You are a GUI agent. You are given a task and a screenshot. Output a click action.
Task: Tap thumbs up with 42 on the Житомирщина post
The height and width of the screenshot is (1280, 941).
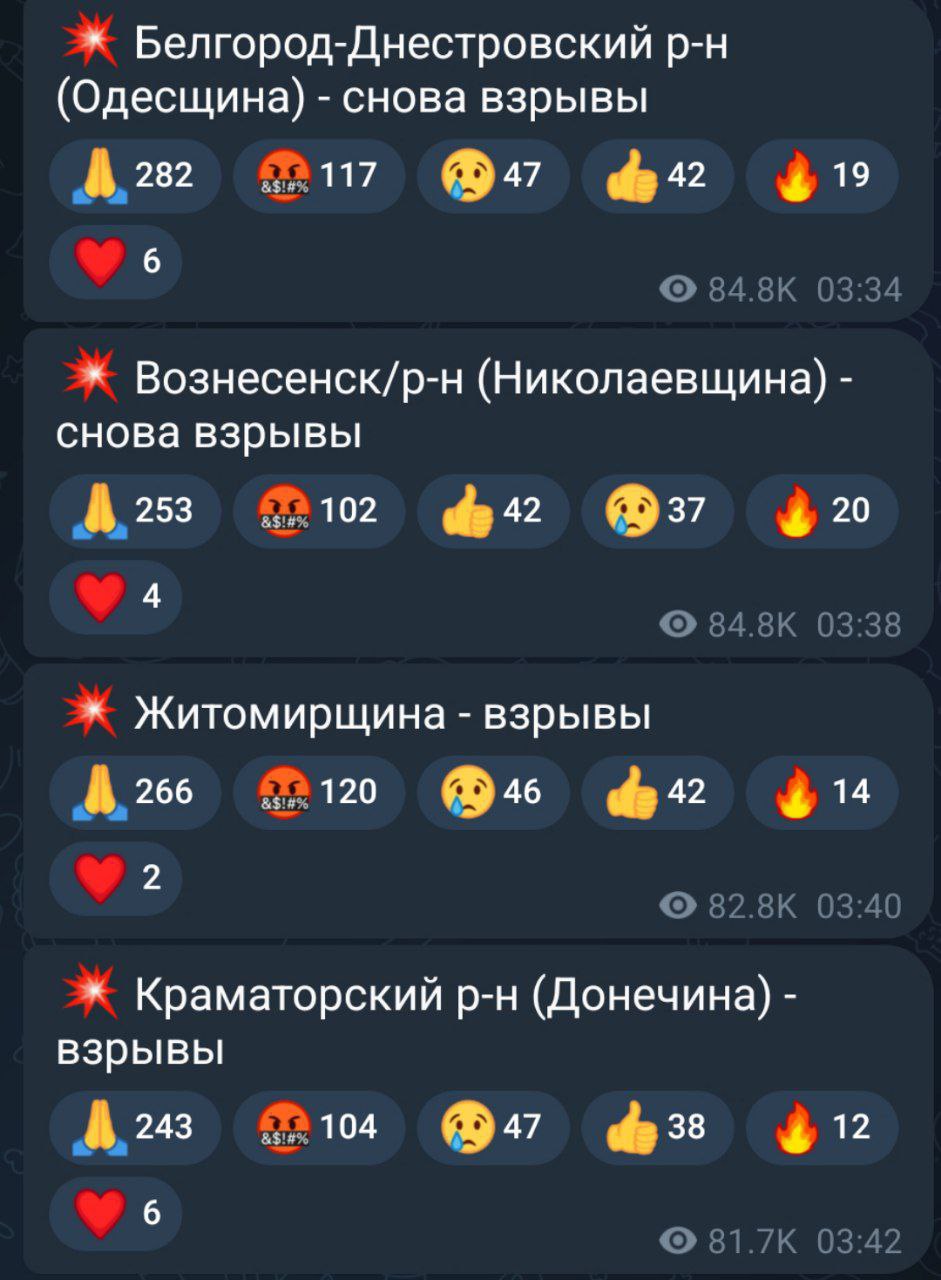655,792
